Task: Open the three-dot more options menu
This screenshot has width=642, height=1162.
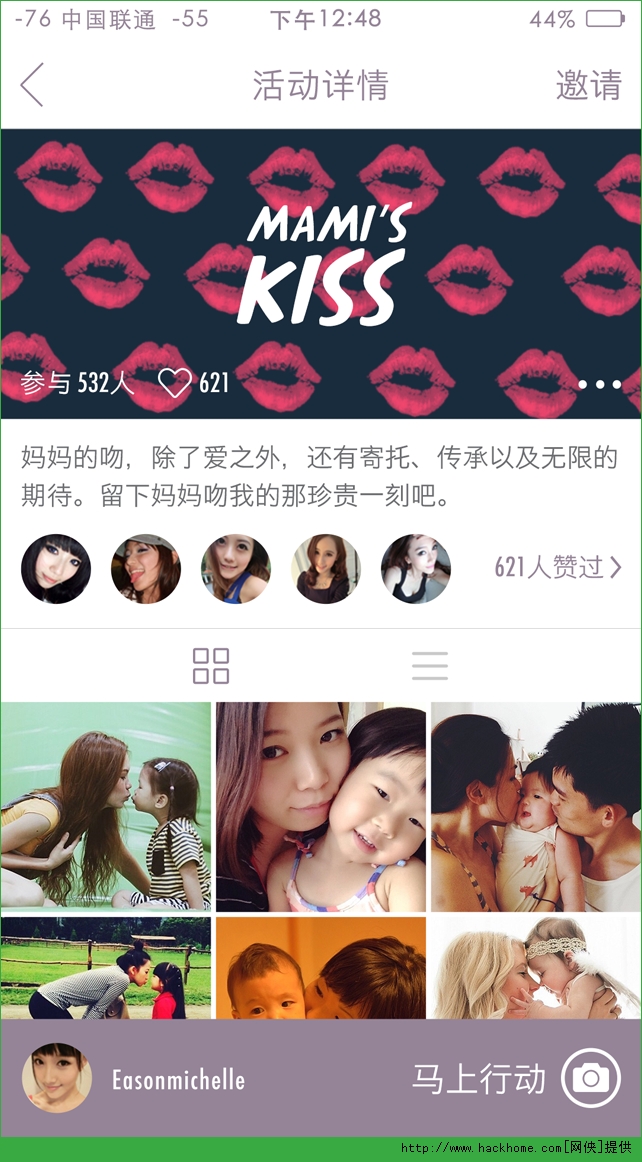Action: pos(600,385)
